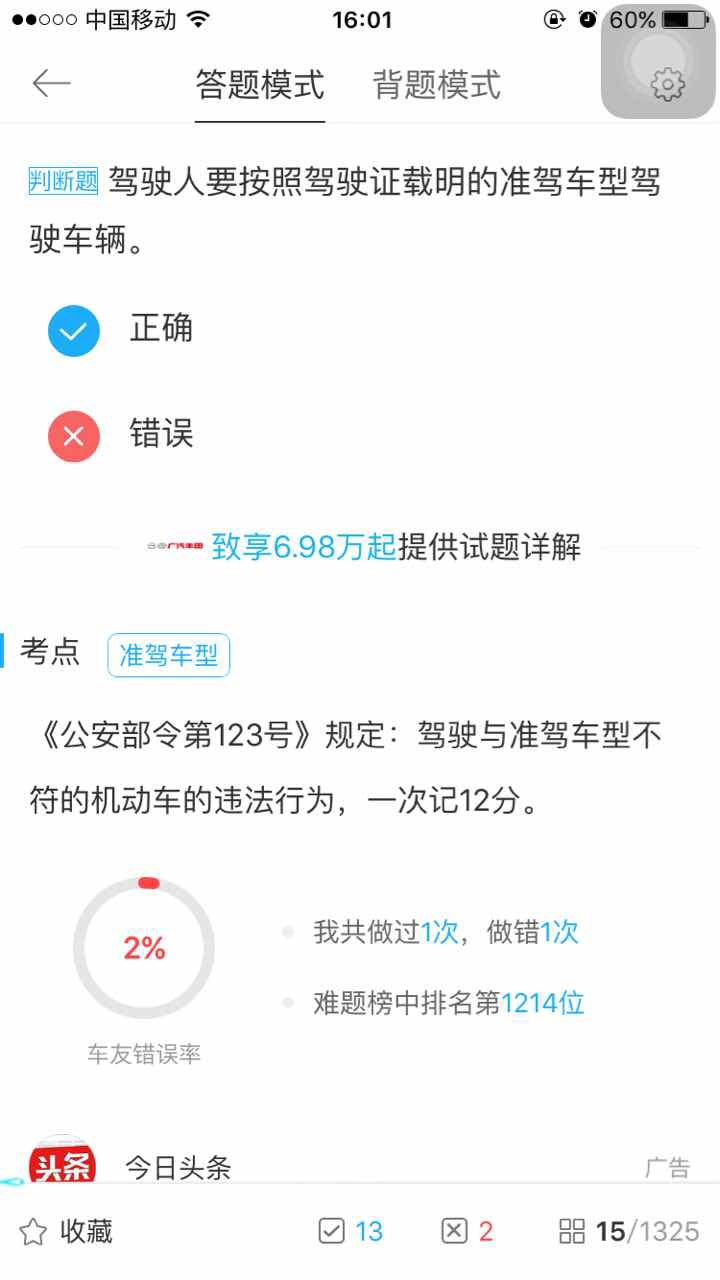Open the settings gear icon

(x=667, y=85)
